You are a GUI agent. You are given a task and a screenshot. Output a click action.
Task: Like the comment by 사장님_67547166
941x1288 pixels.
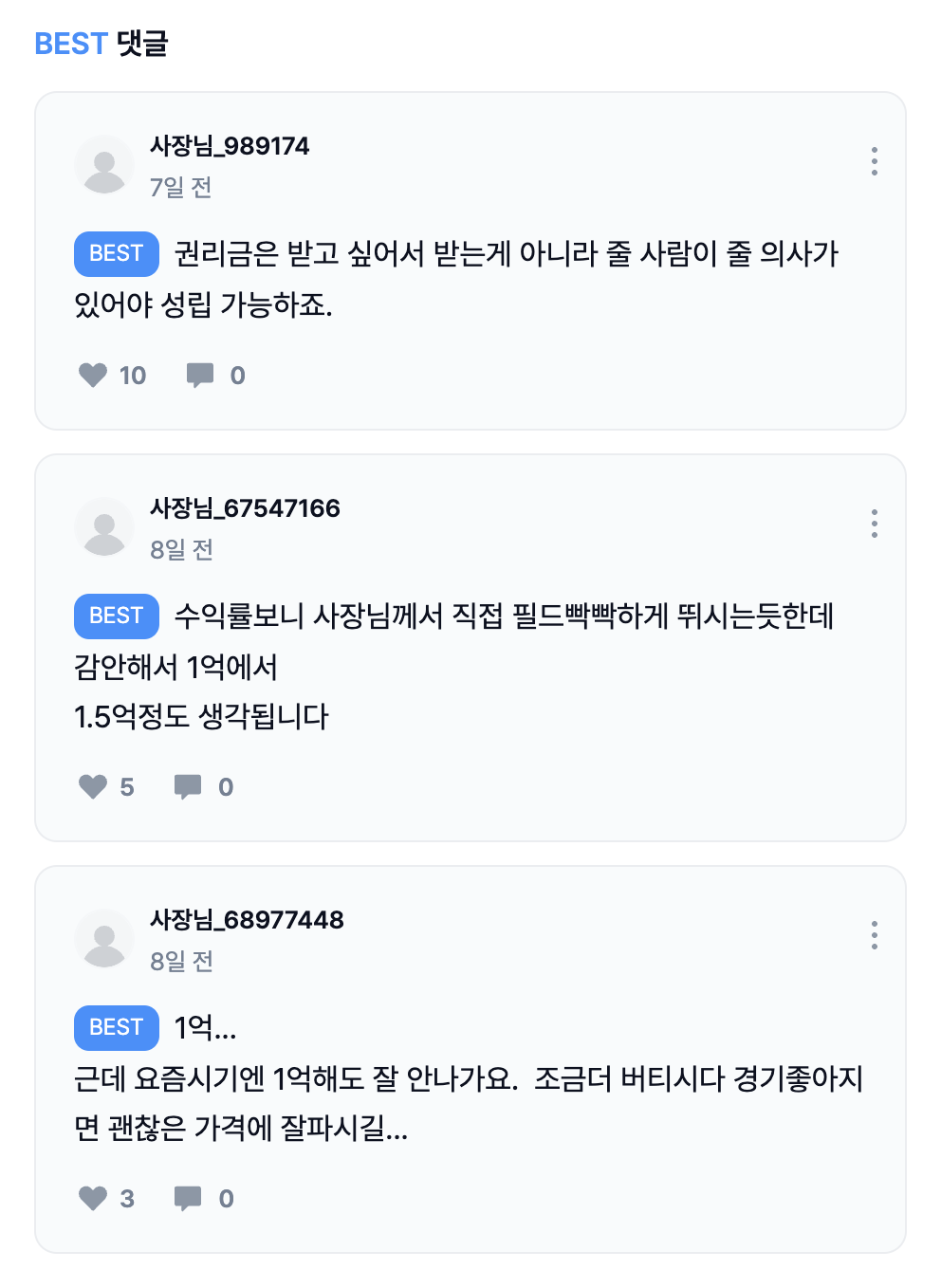point(93,787)
